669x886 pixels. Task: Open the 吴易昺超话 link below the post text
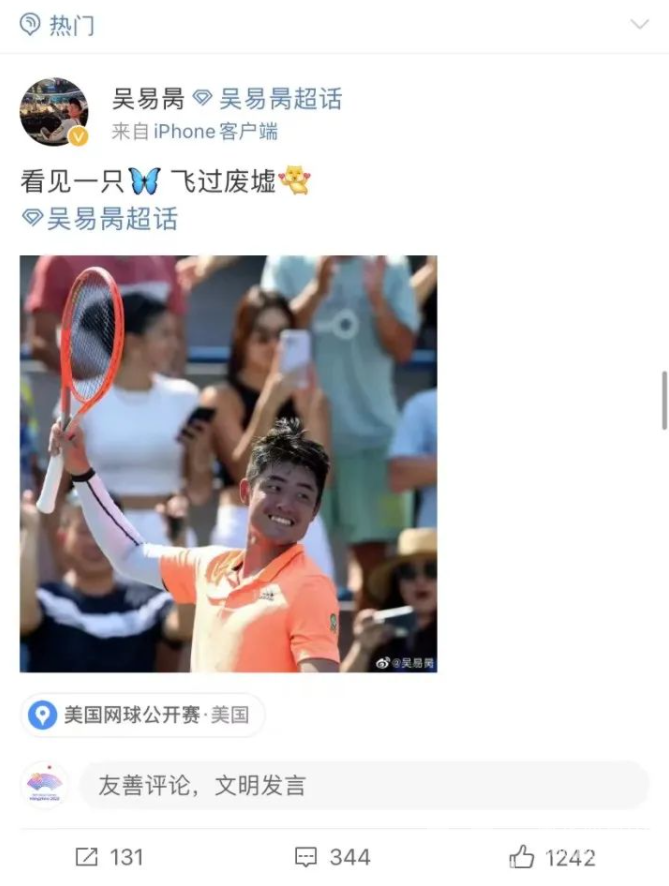pos(99,218)
